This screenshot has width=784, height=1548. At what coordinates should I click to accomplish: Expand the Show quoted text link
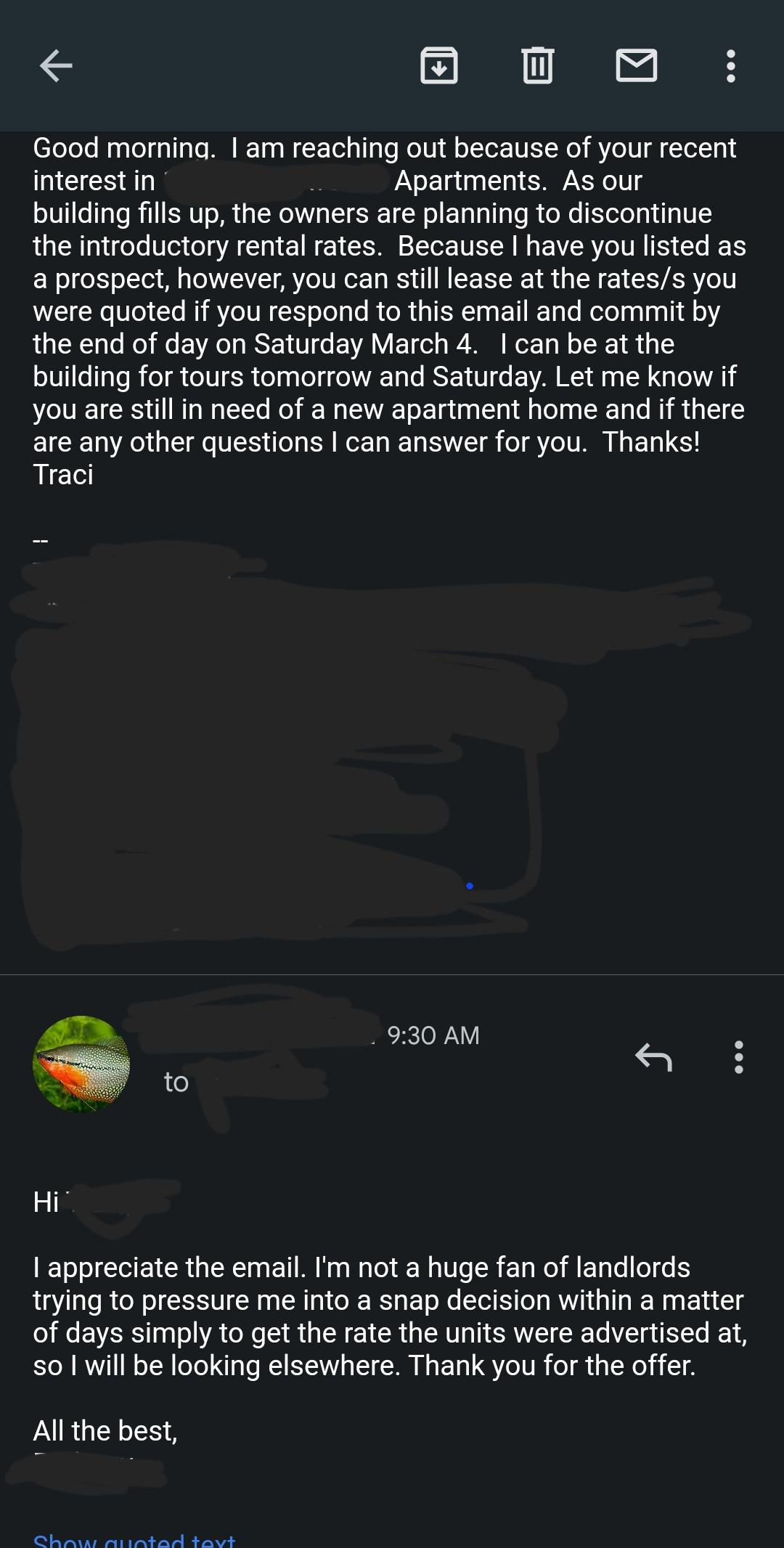tap(135, 1541)
